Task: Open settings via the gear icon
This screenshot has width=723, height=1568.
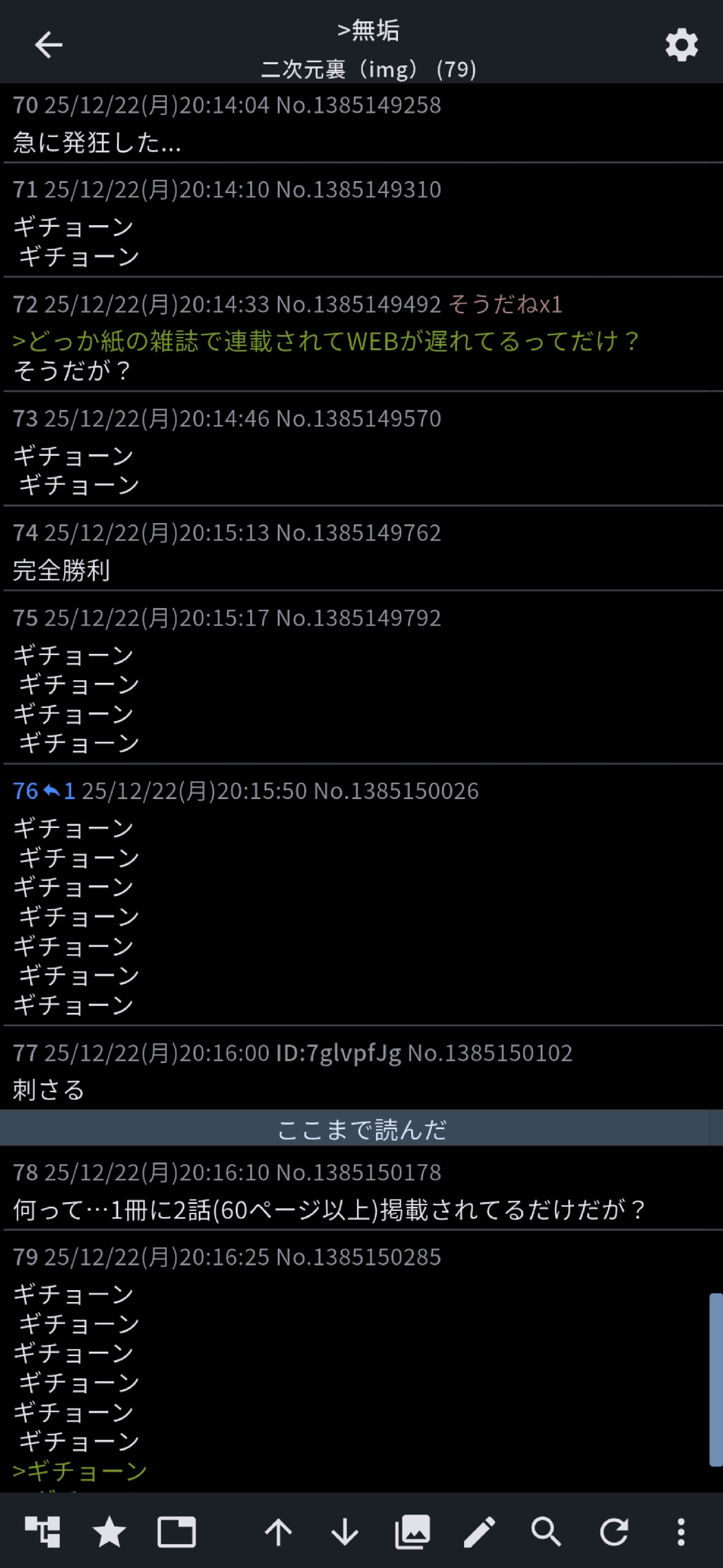Action: tap(682, 45)
